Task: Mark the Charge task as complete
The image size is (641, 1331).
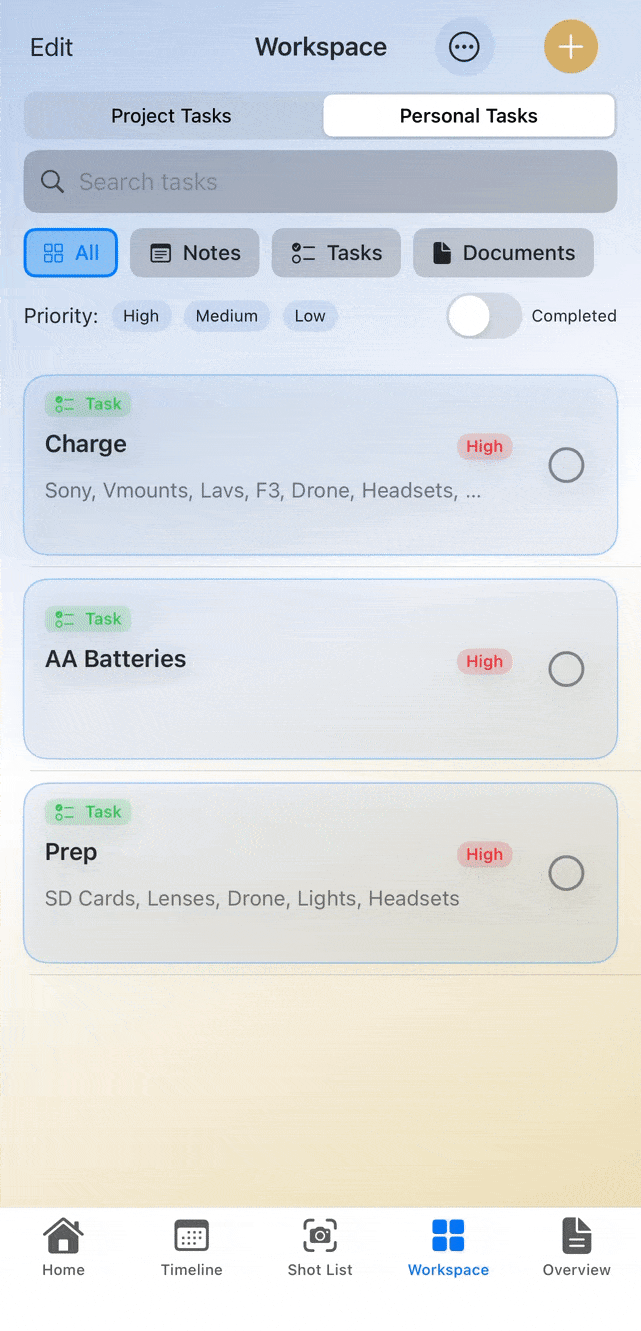Action: (566, 465)
